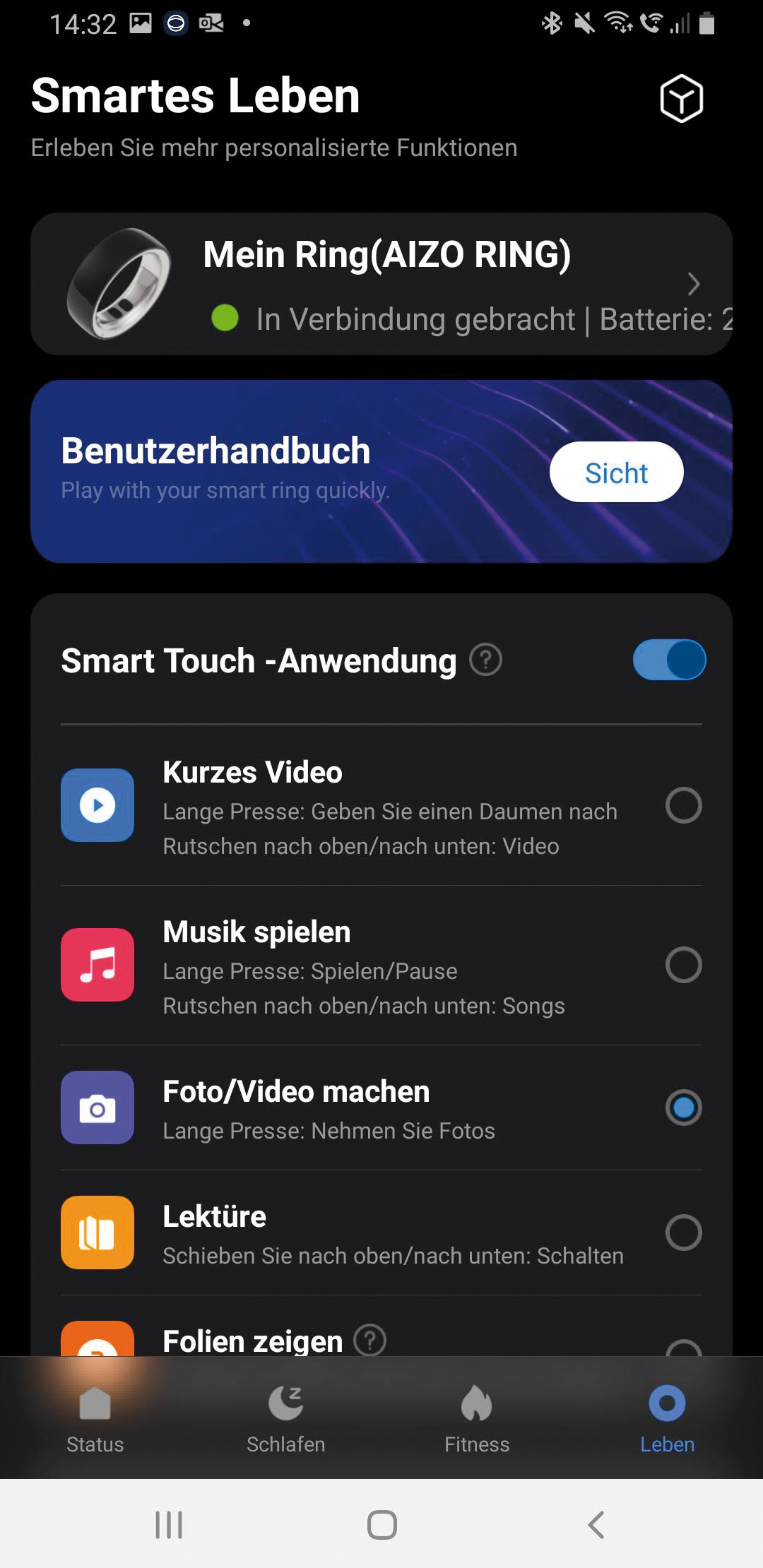Select the Foto/Video machen radio button
763x1568 pixels.
[683, 1107]
